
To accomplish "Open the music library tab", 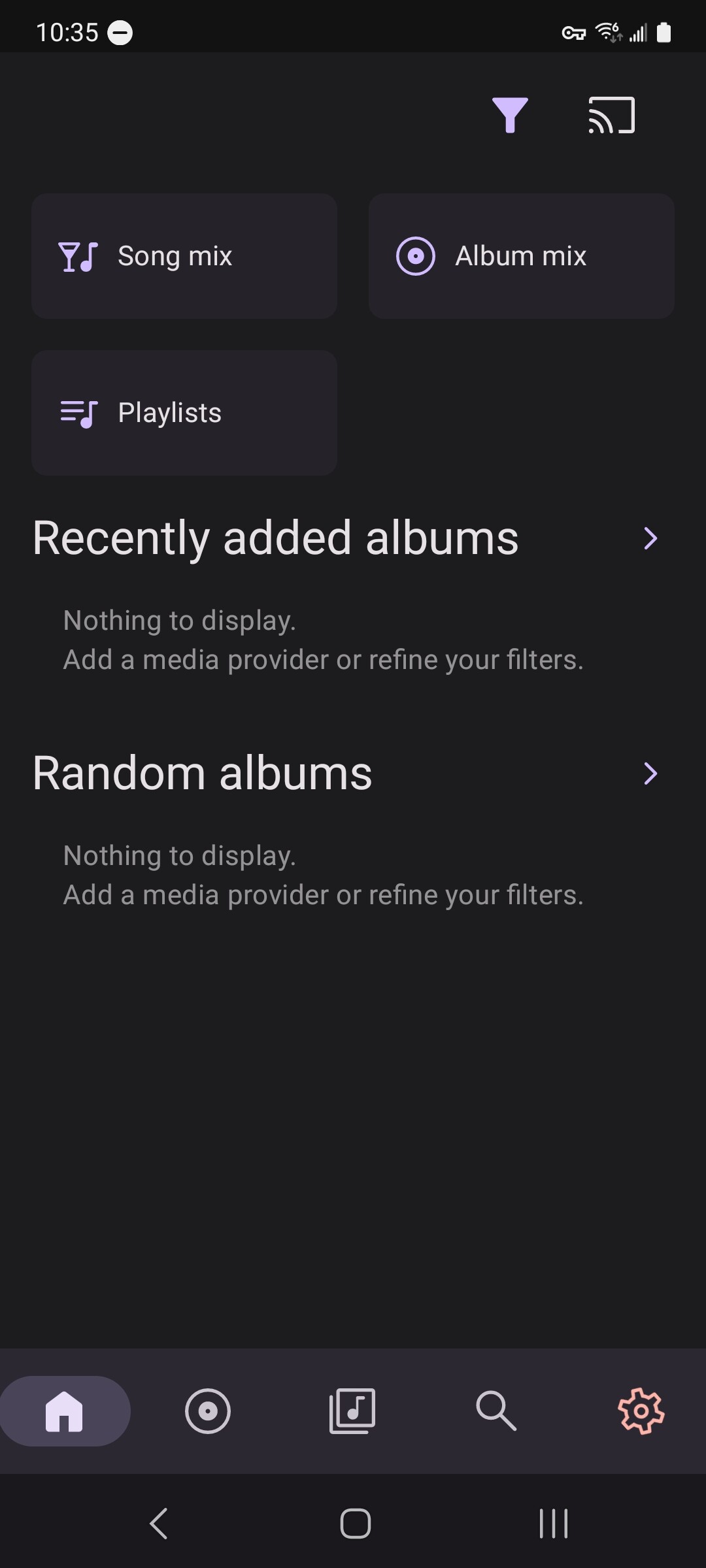I will [352, 1411].
